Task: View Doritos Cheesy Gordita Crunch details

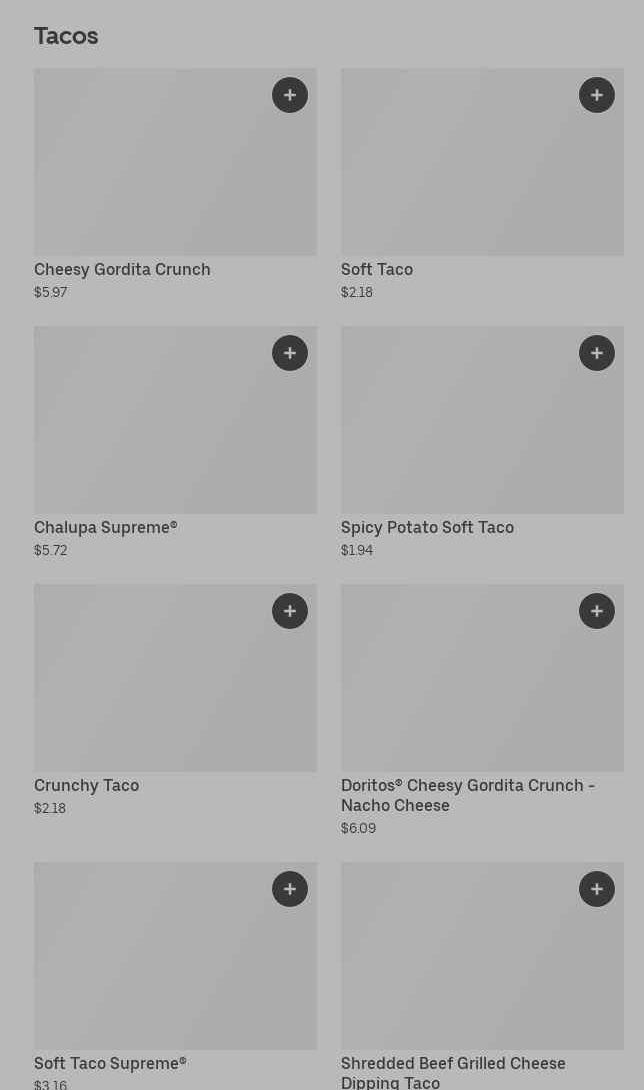Action: tap(460, 691)
